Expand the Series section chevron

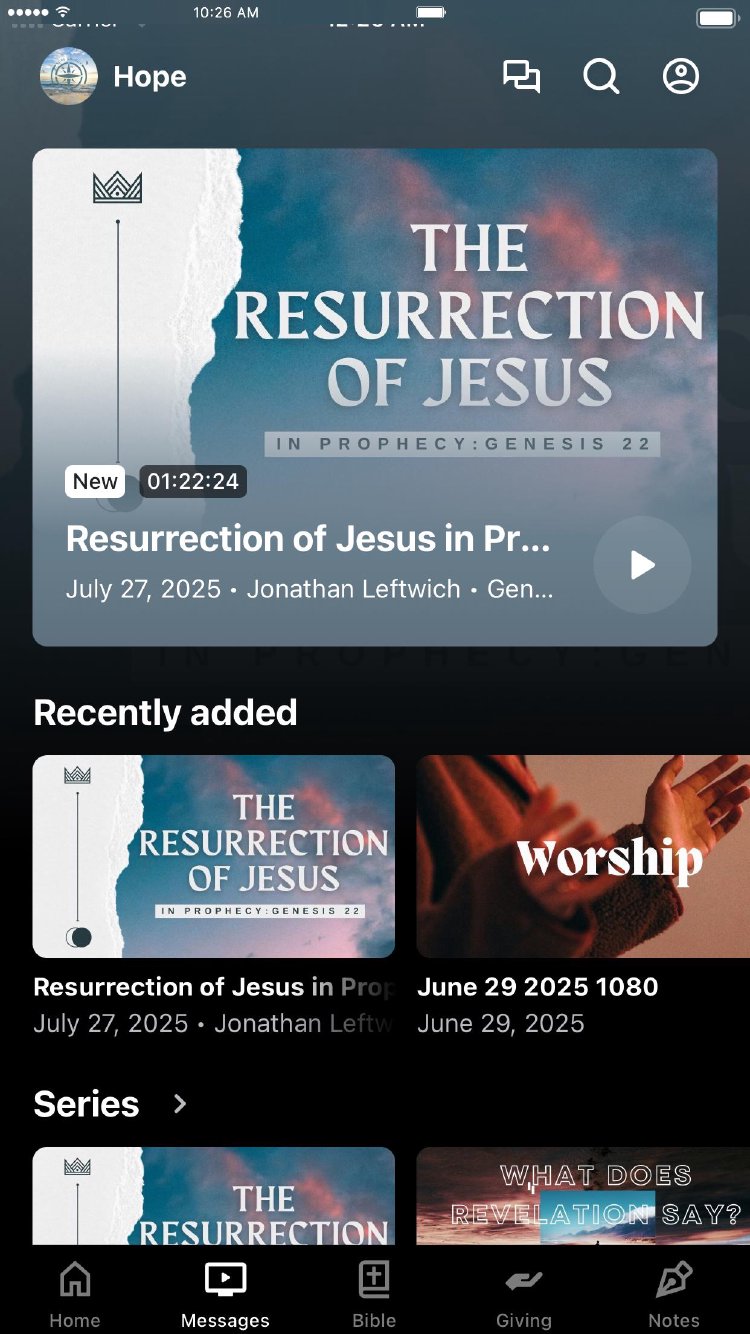click(180, 1104)
